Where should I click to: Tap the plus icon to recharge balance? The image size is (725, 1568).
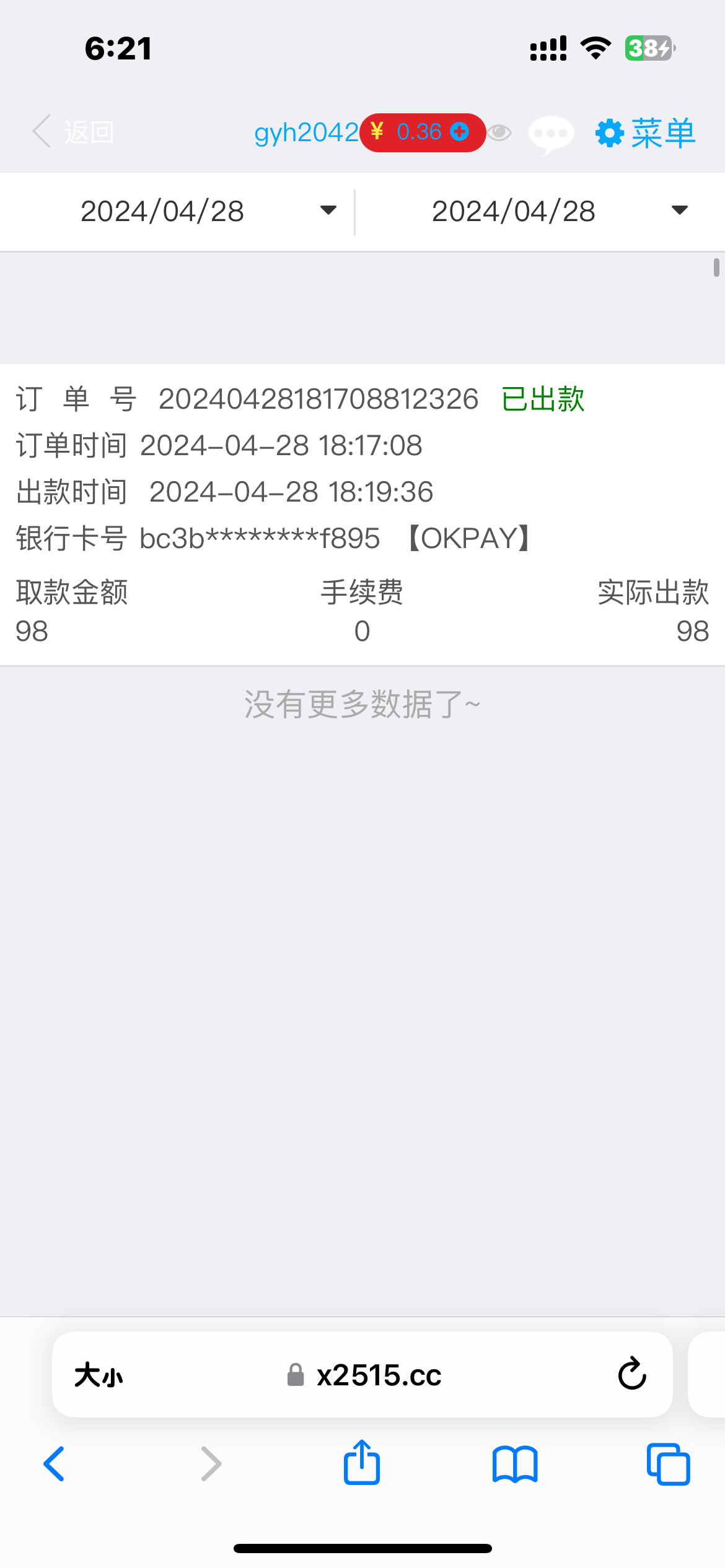[459, 131]
